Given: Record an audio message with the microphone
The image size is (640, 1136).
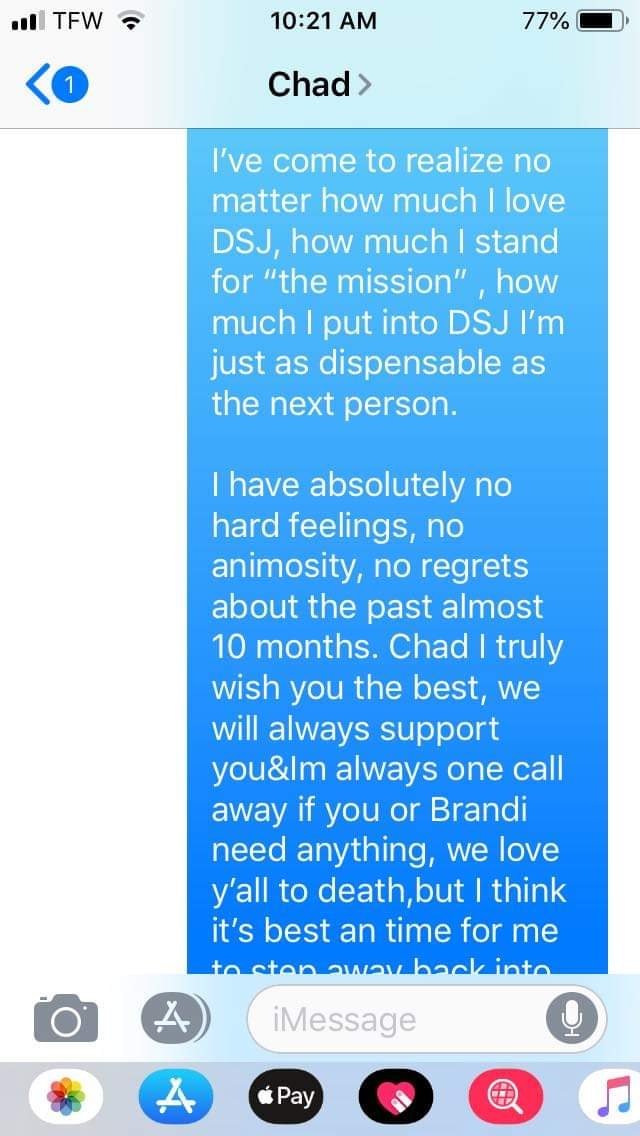Looking at the screenshot, I should (572, 1019).
